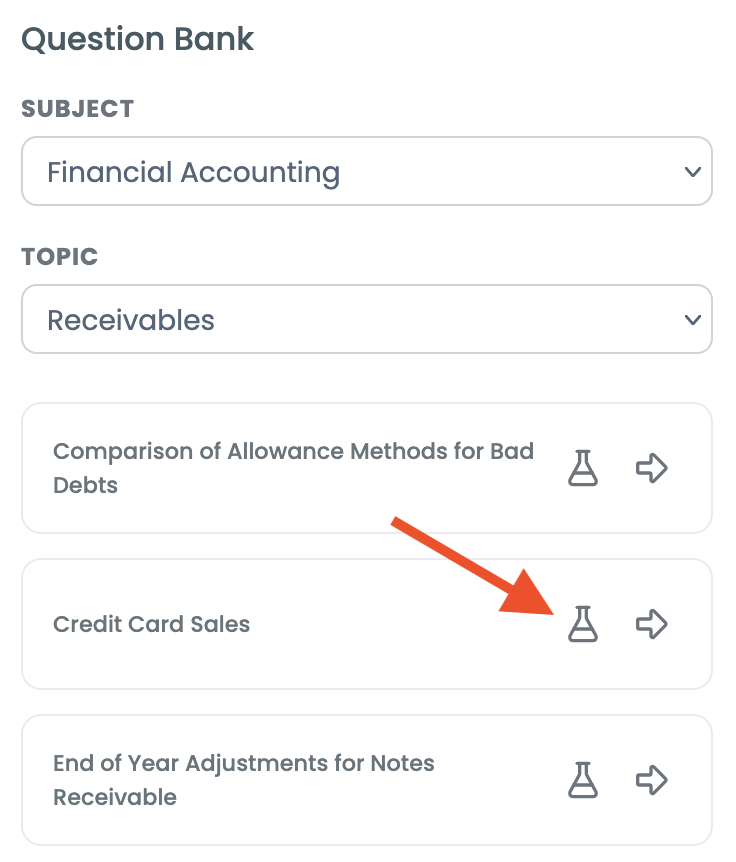Click the TOPIC field label
The height and width of the screenshot is (862, 736).
[59, 256]
